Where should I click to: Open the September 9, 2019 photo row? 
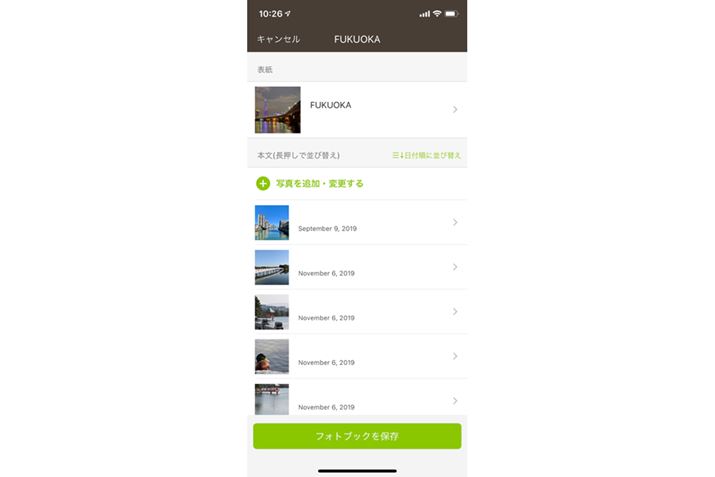(356, 222)
